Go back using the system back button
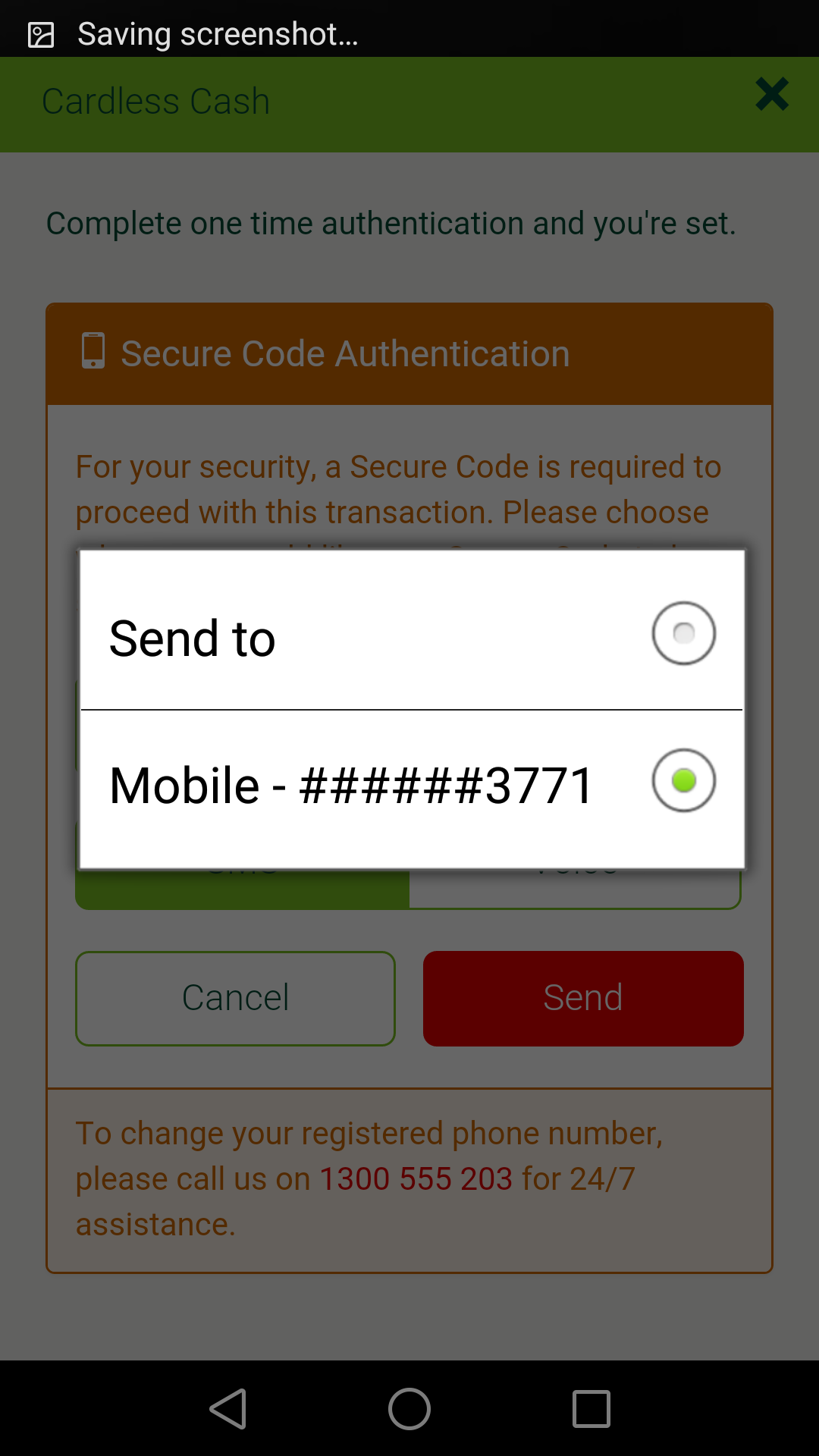This screenshot has width=819, height=1456. pos(228,1409)
